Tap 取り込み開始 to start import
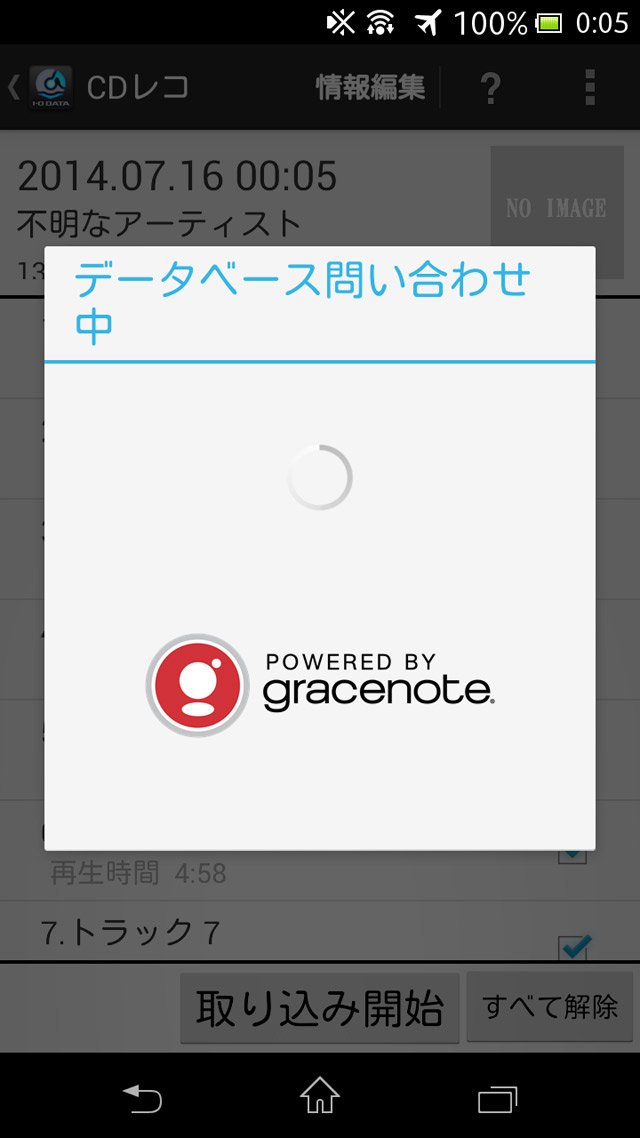This screenshot has width=640, height=1138. 320,1007
